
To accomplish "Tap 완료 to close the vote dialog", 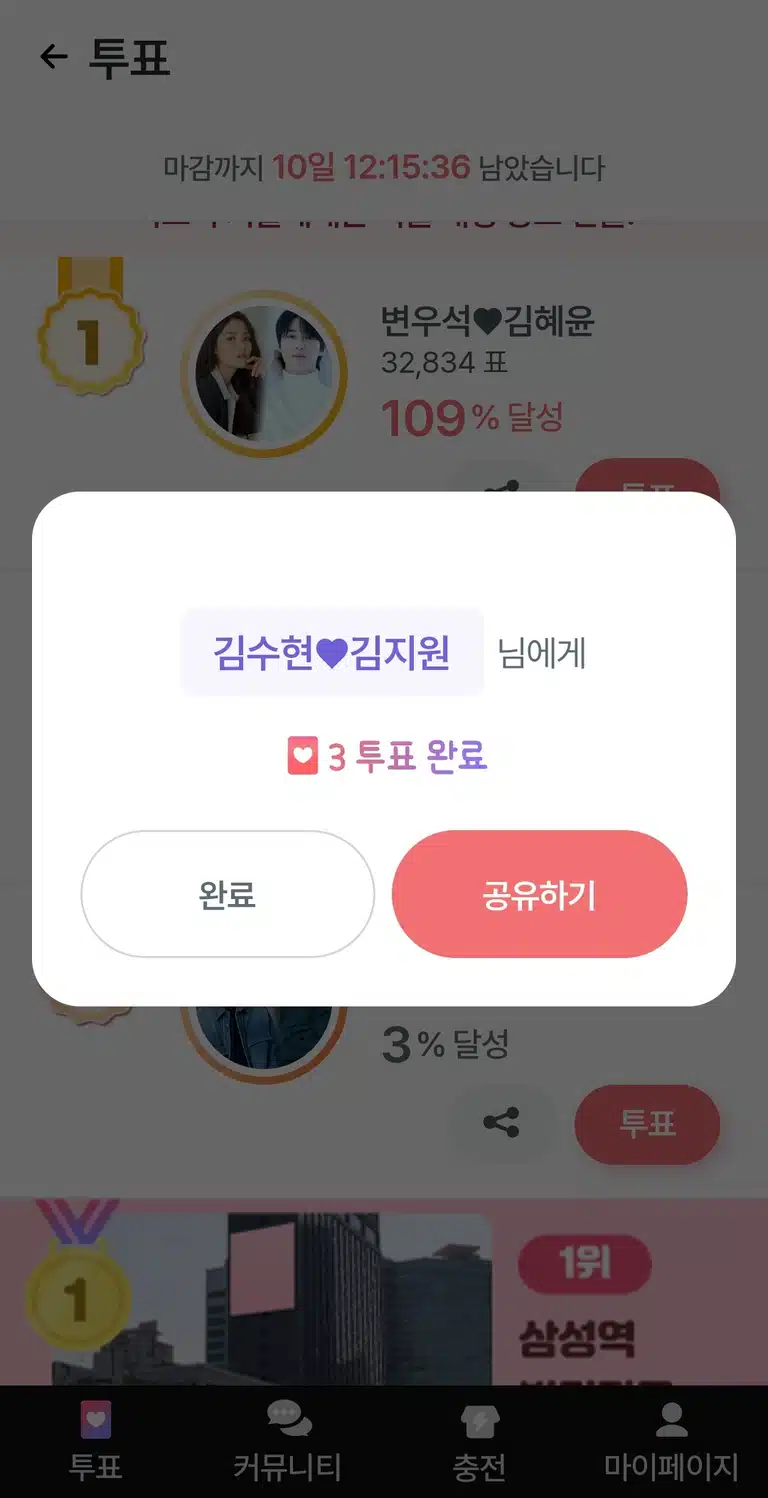I will click(227, 894).
